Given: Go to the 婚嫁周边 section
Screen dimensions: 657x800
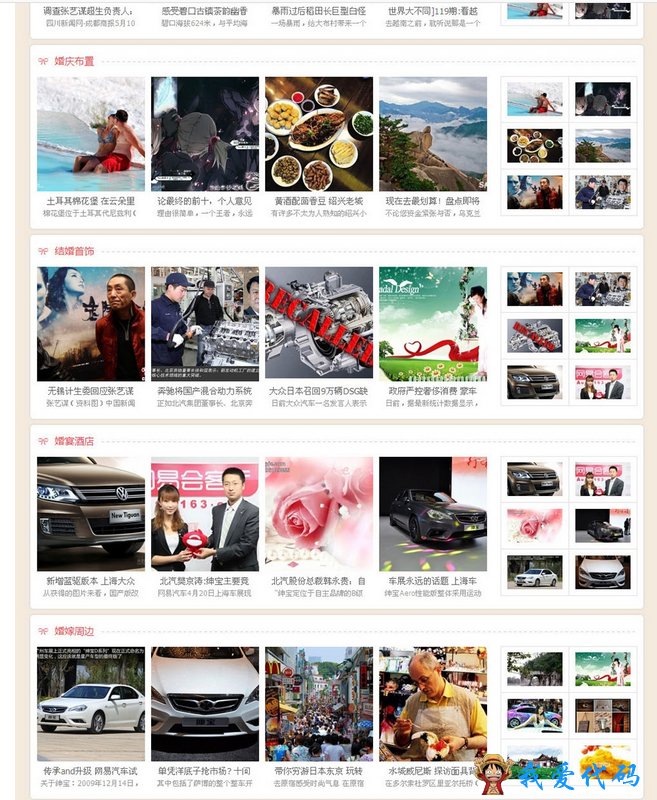Looking at the screenshot, I should pos(74,631).
